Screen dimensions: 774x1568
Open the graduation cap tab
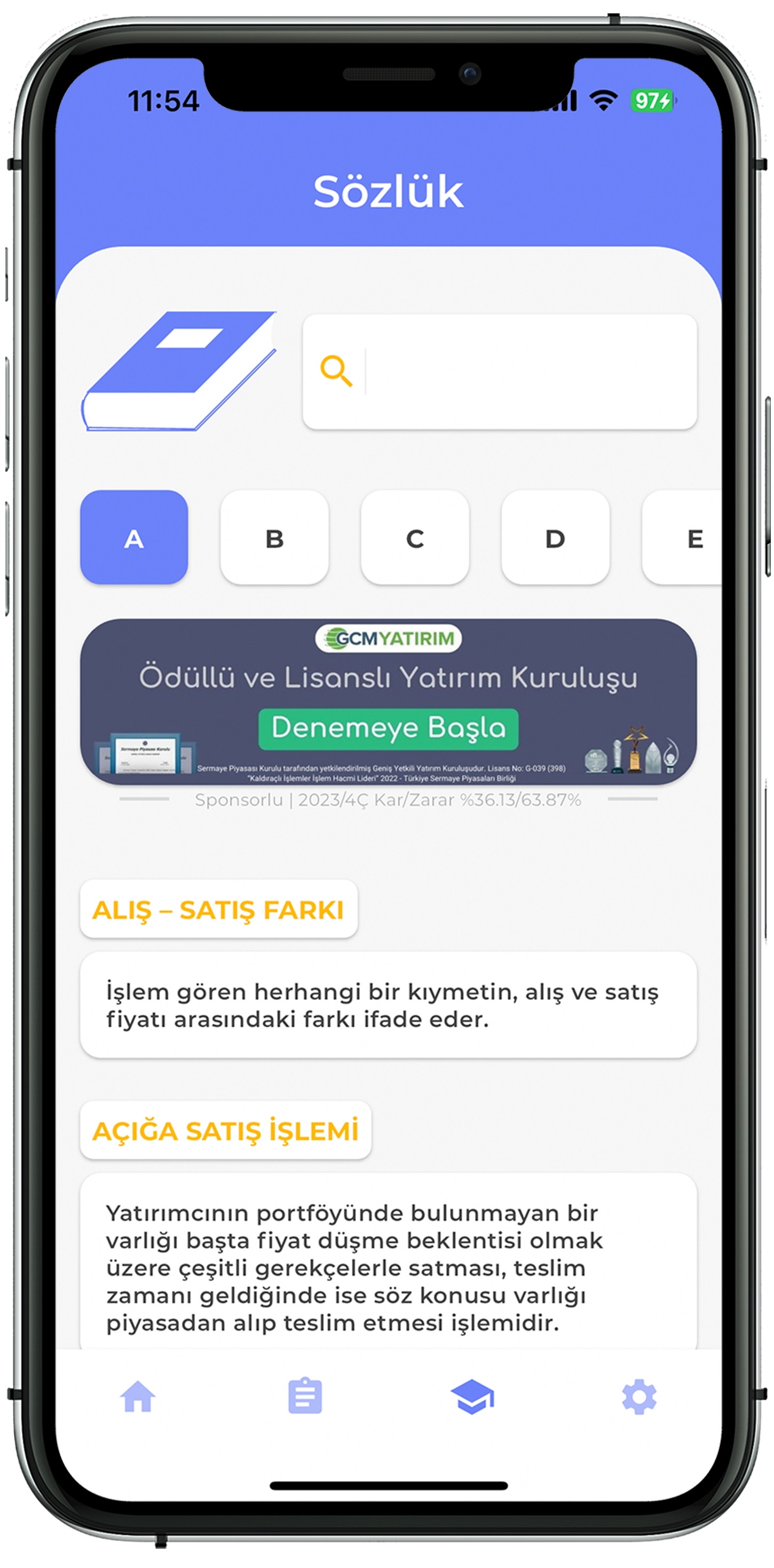click(x=472, y=1397)
